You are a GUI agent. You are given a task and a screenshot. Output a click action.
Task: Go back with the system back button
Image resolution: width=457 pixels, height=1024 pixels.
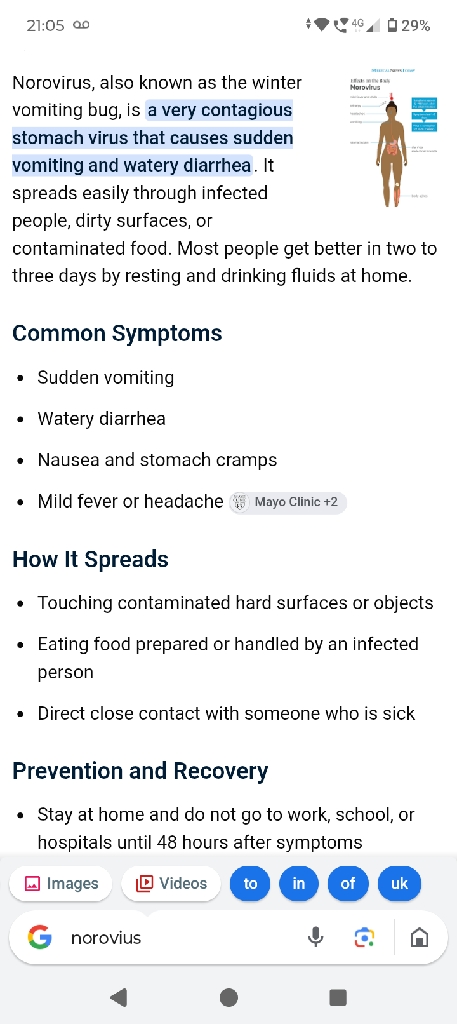(x=119, y=997)
